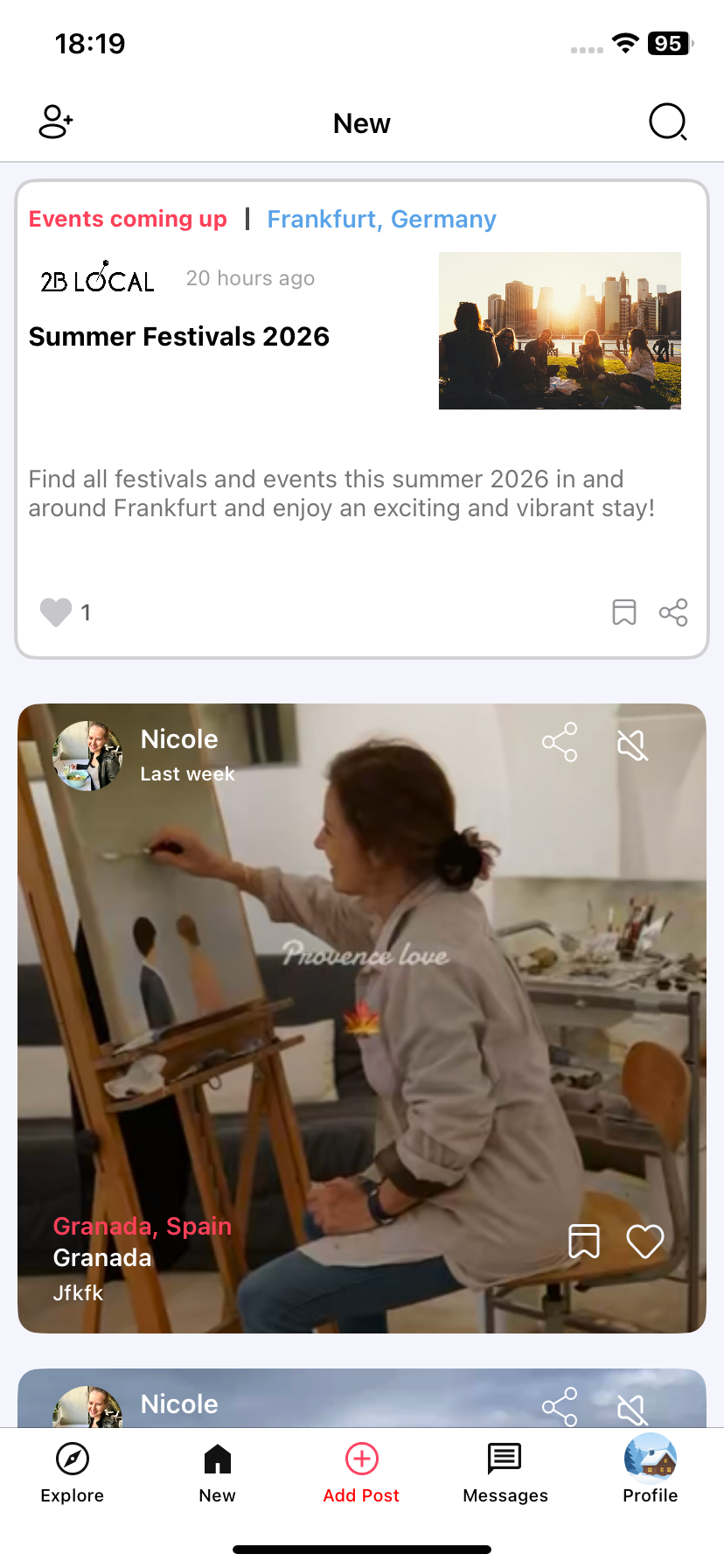Create a post with Add Post

[x=361, y=1472]
